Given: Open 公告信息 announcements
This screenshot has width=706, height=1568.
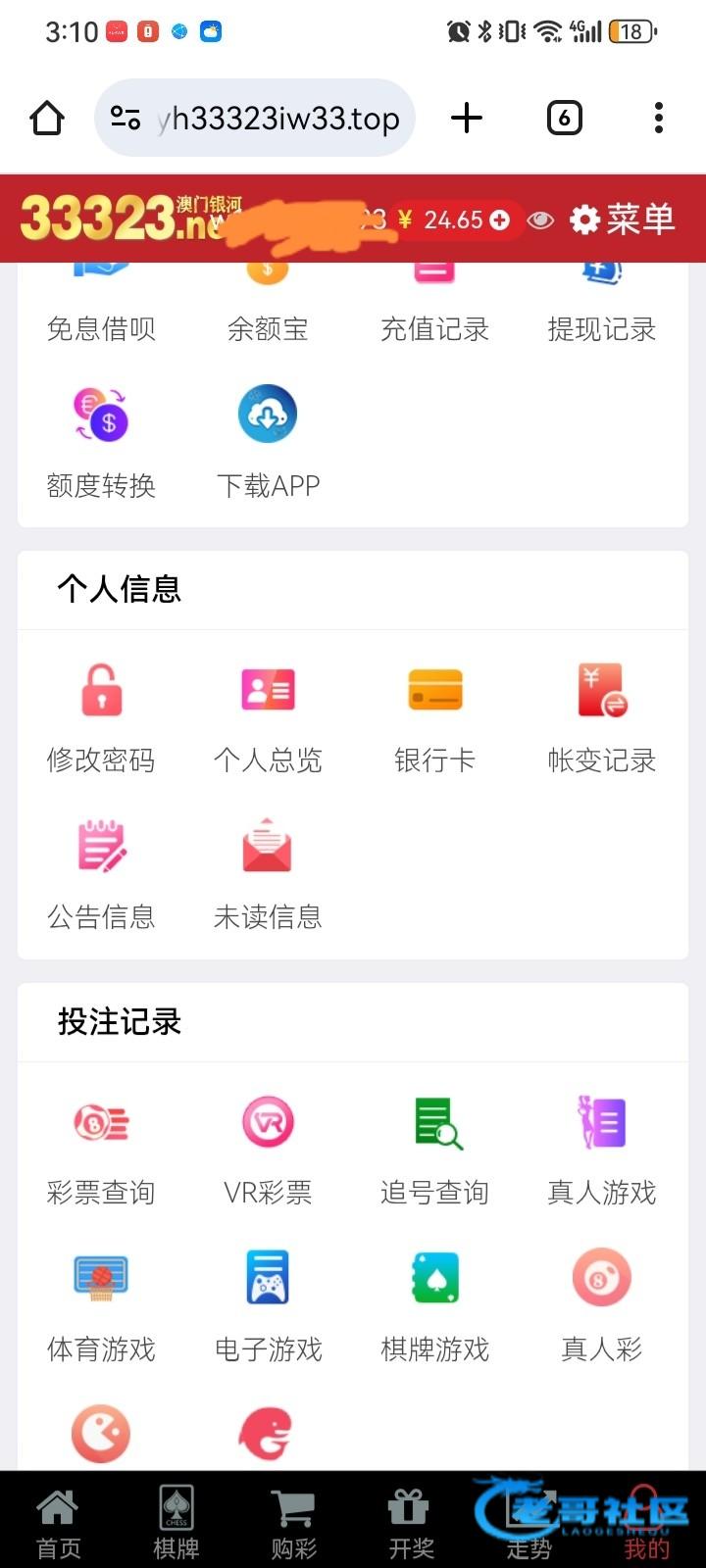Looking at the screenshot, I should [x=101, y=873].
